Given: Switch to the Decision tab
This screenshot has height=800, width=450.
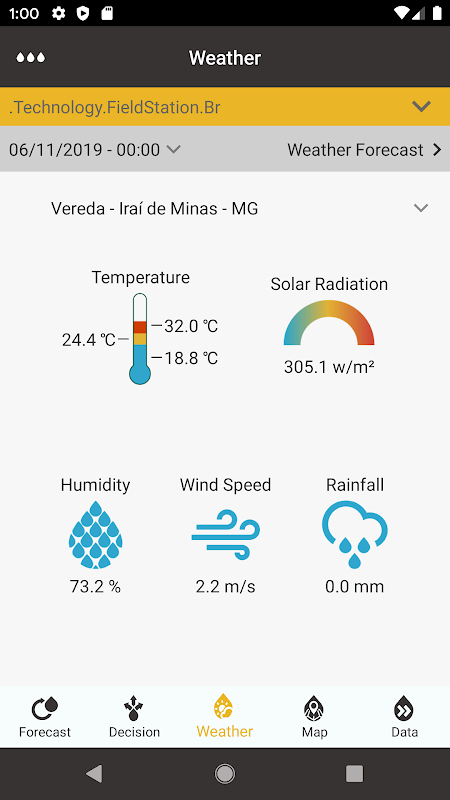Looking at the screenshot, I should pos(134,717).
